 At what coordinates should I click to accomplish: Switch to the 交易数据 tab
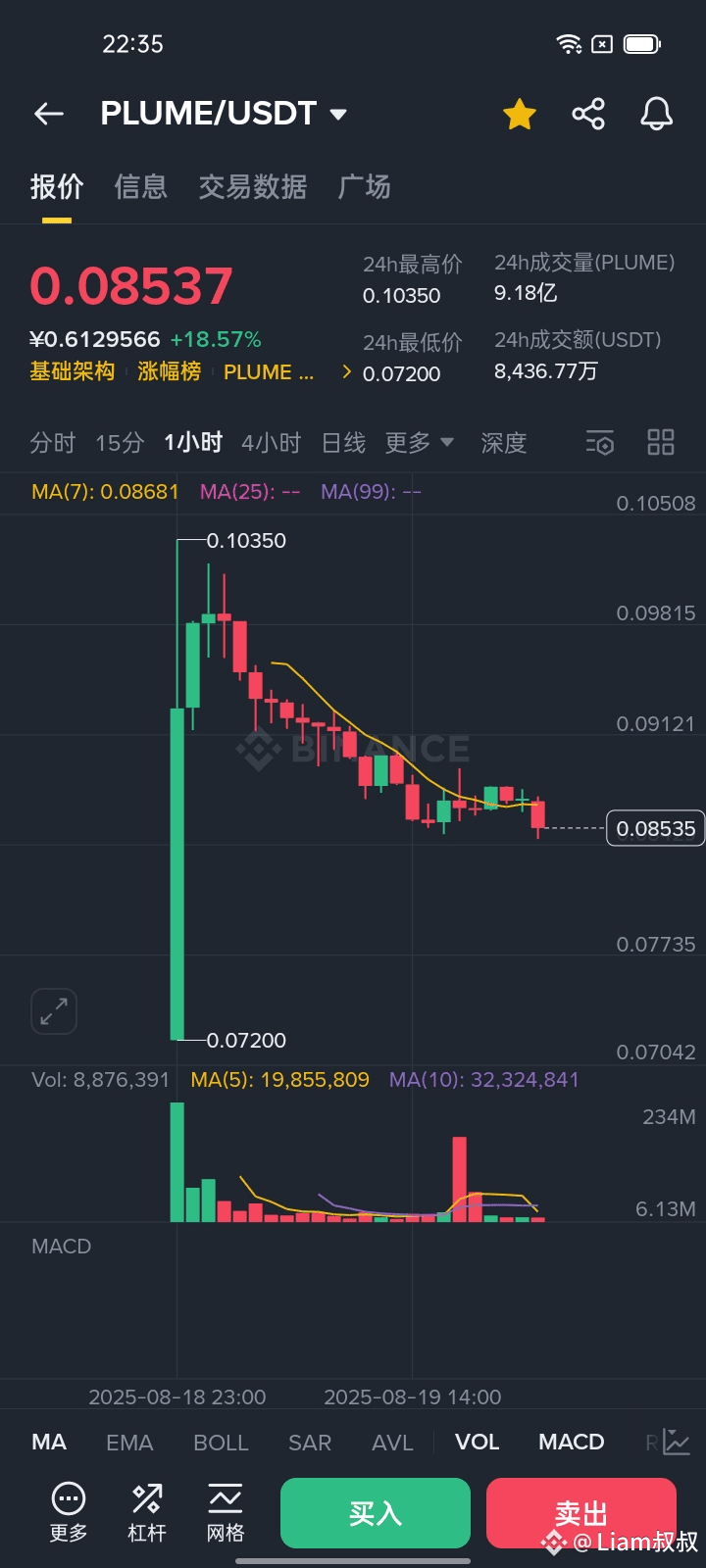[253, 186]
